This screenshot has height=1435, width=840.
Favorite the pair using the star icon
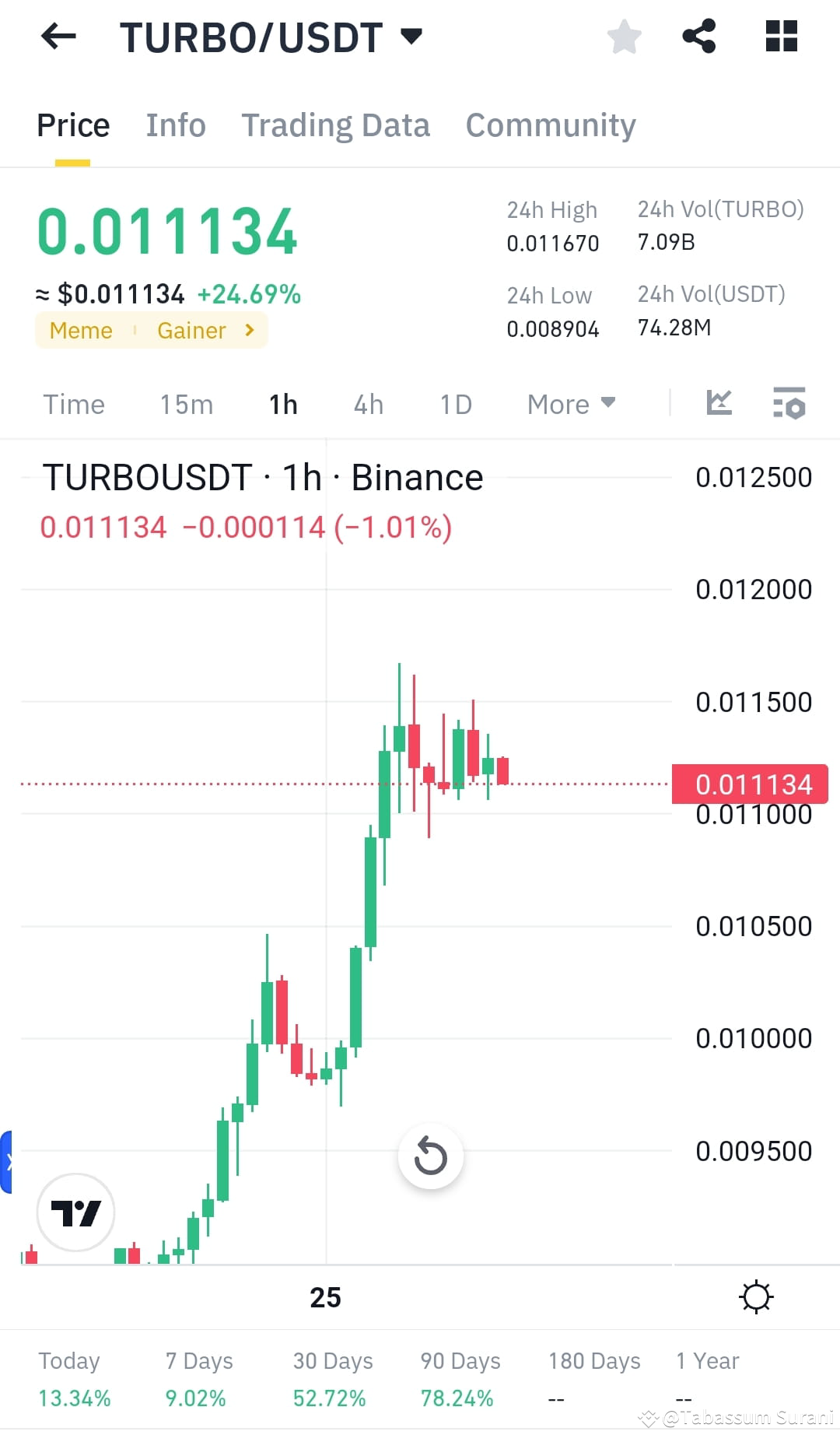pyautogui.click(x=624, y=35)
